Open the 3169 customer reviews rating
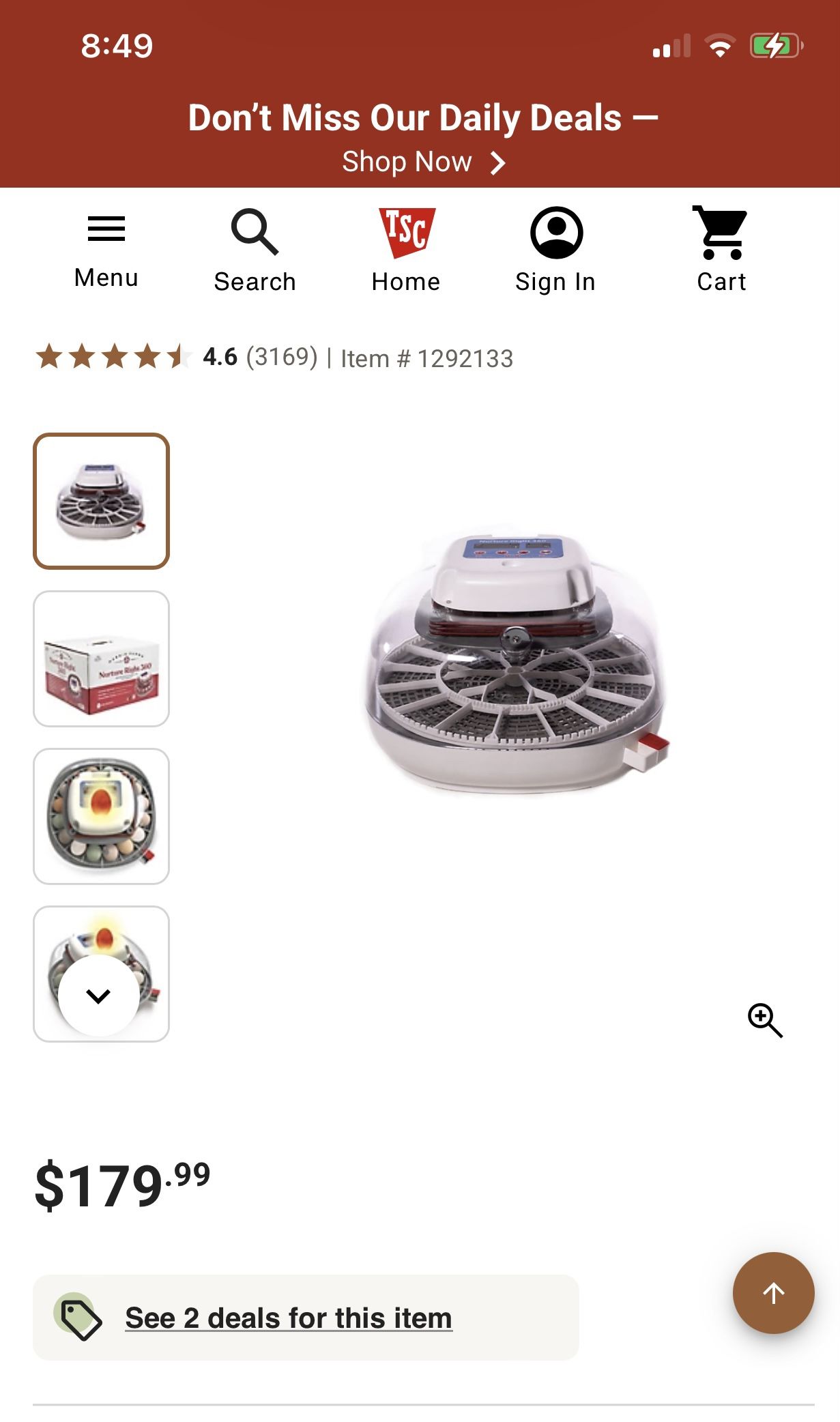840x1422 pixels. pos(281,357)
